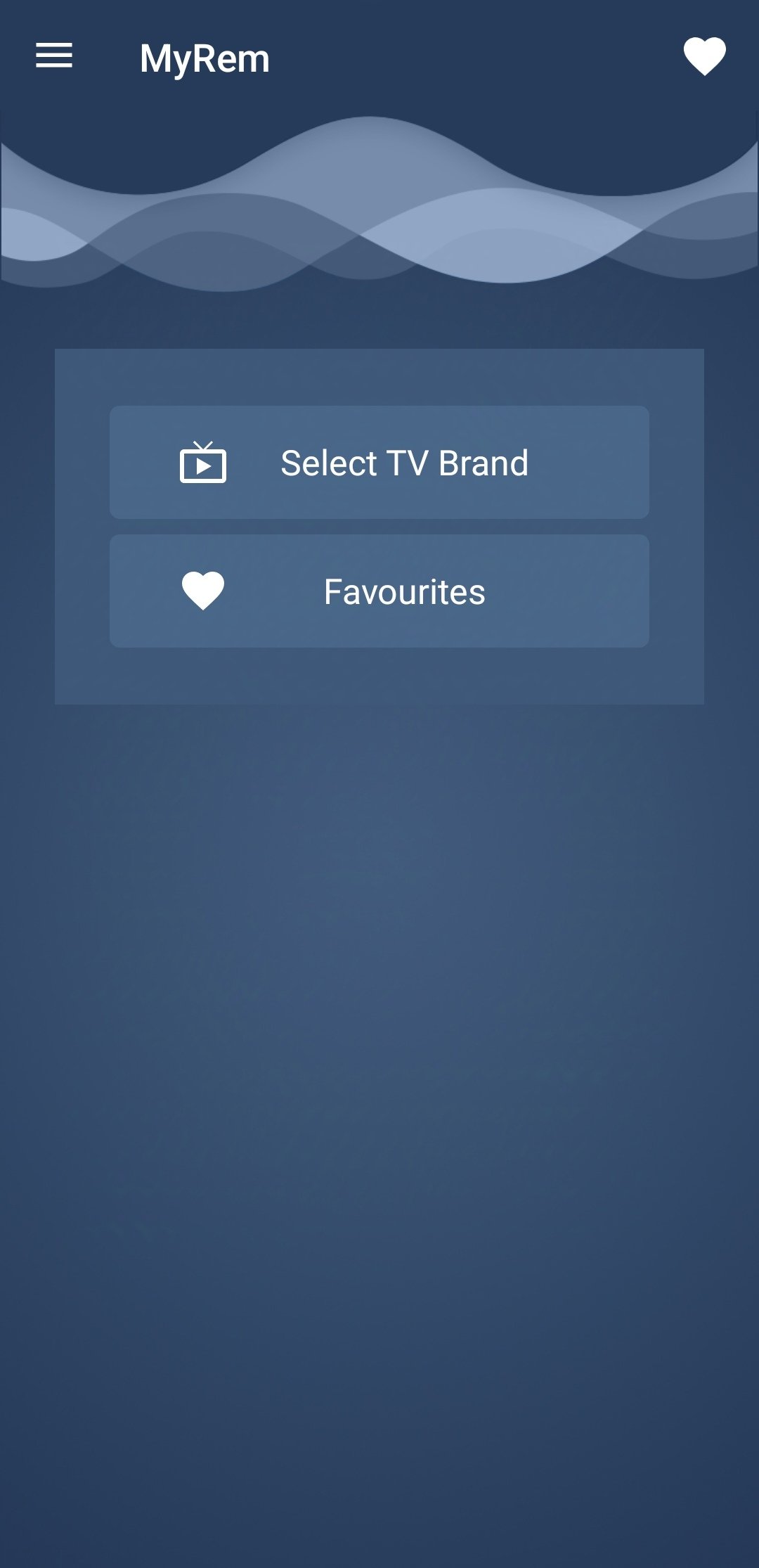
Task: Open the hamburger navigation menu
Action: (54, 56)
